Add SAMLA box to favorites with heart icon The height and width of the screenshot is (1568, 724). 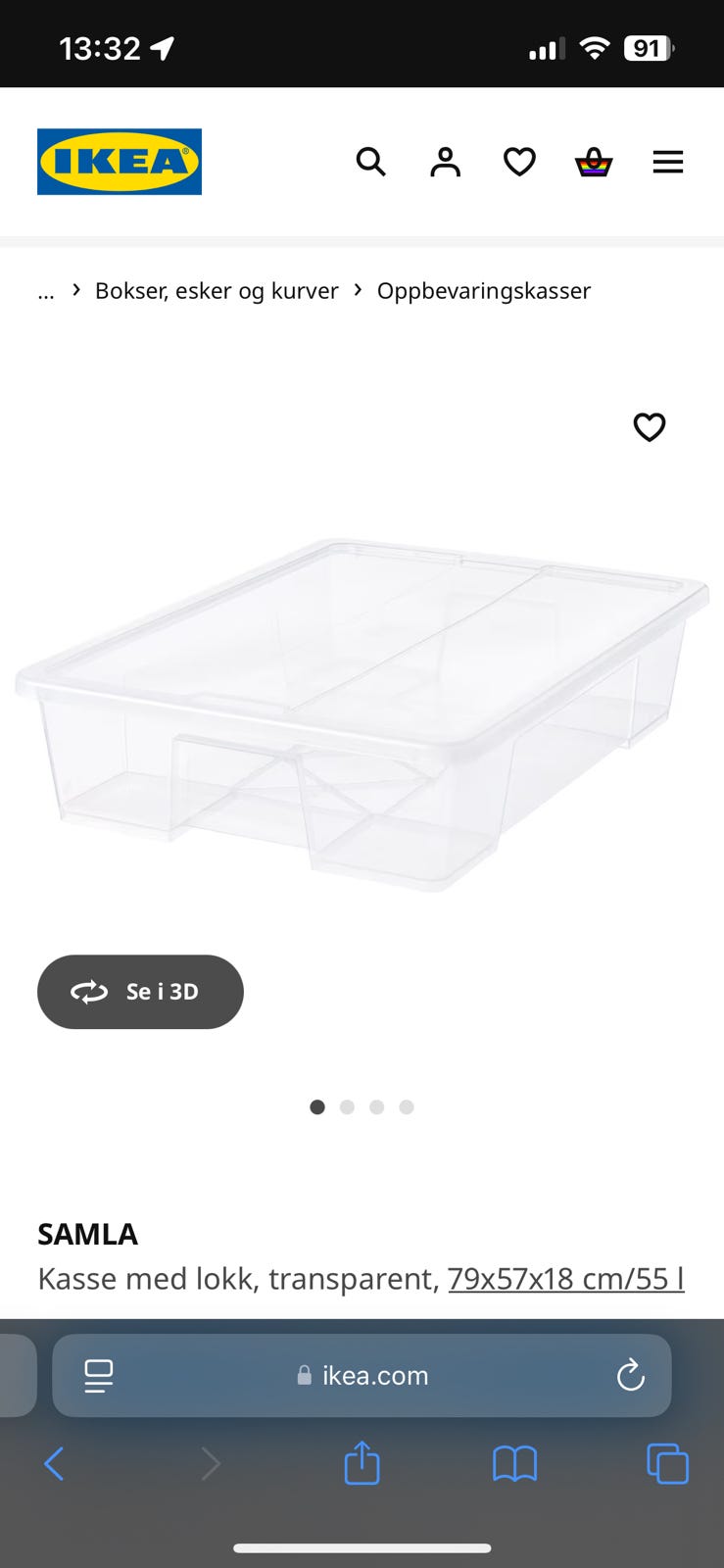click(650, 427)
